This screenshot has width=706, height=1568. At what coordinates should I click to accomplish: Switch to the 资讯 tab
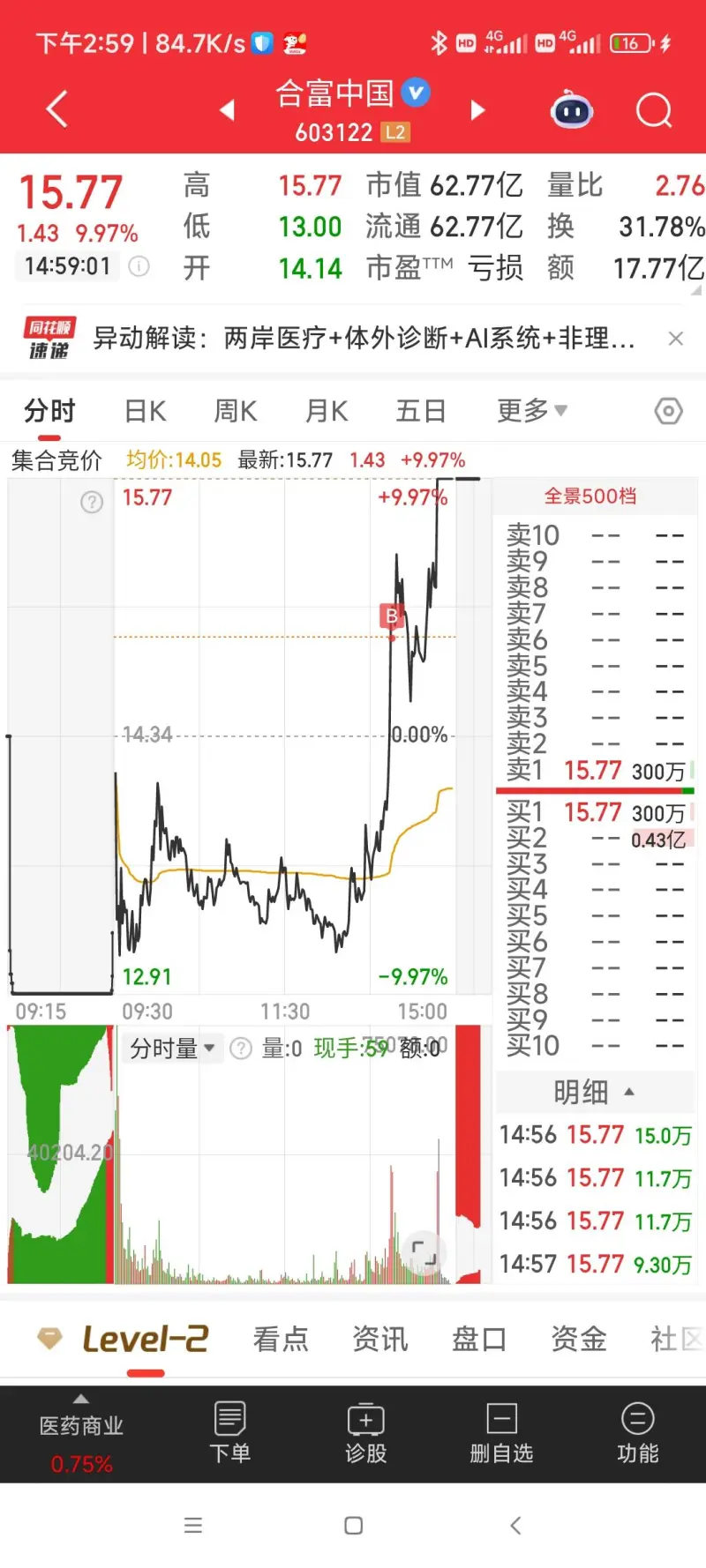pos(380,1339)
